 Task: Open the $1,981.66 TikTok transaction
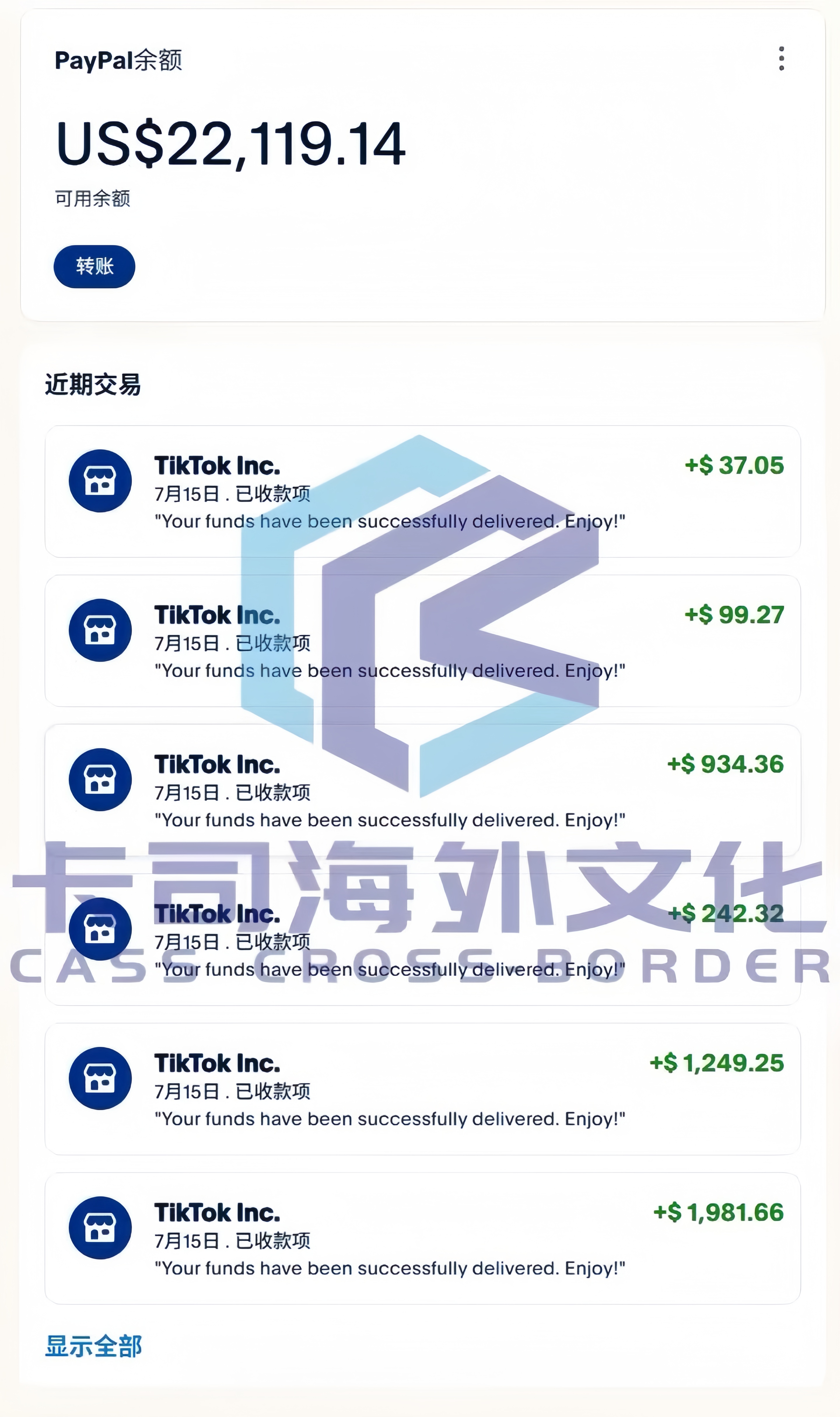(422, 1239)
